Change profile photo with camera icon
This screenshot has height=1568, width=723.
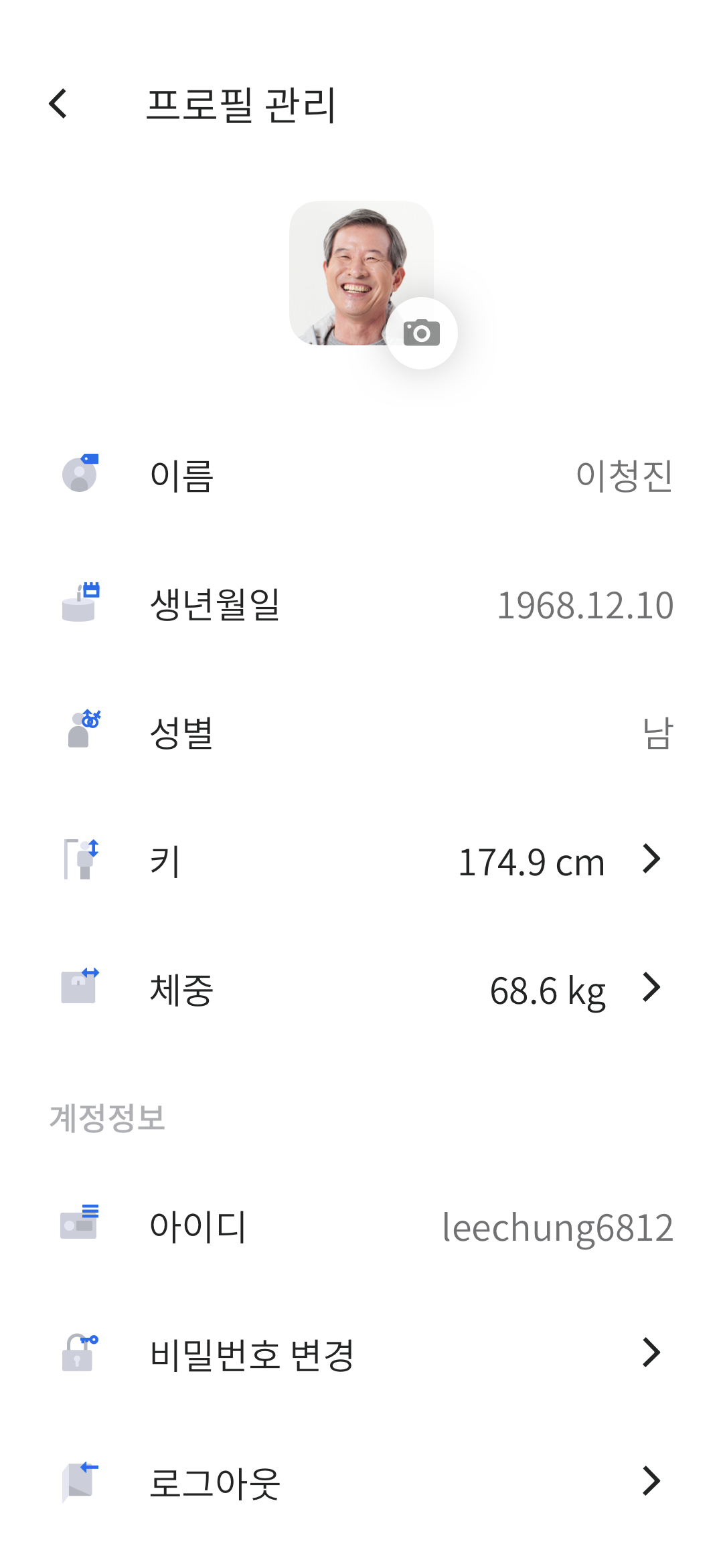click(422, 333)
